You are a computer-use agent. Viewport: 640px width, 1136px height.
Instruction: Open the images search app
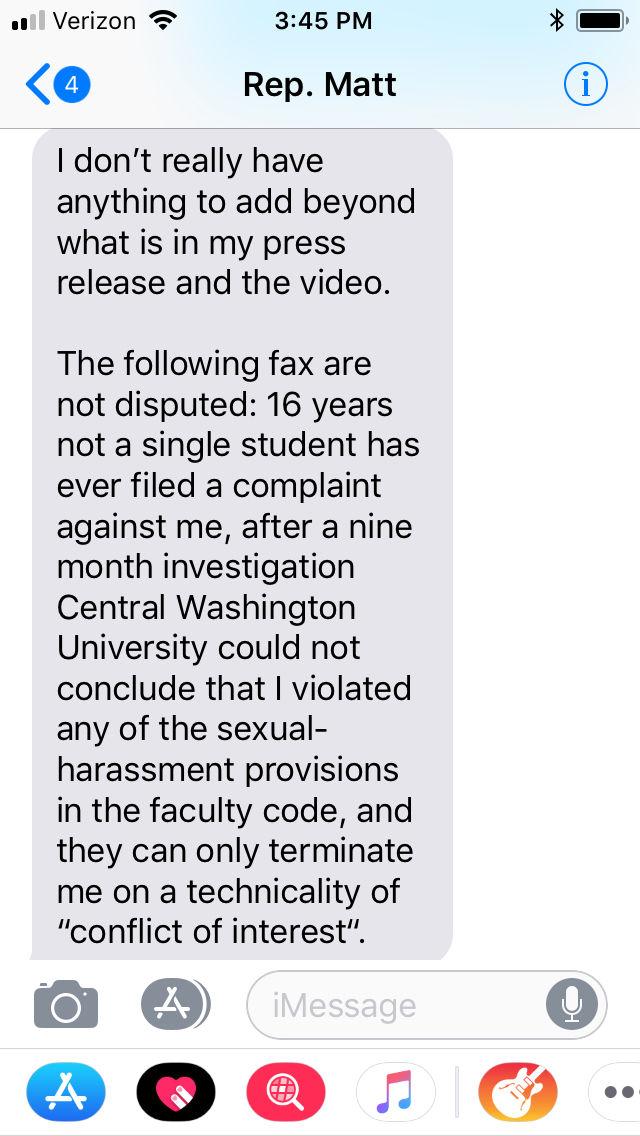click(286, 1092)
